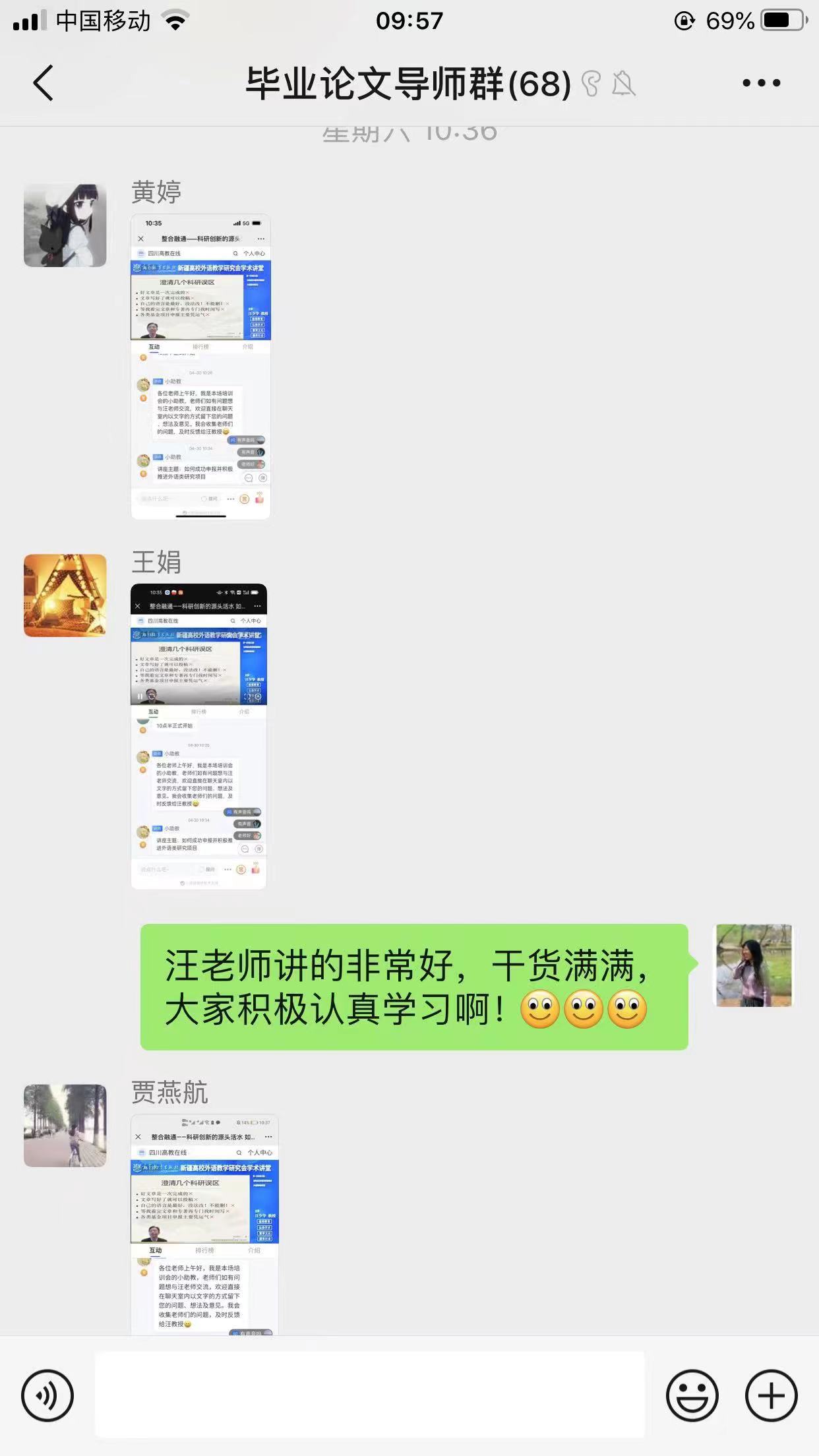Screen dimensions: 819x1456
Task: Open 黄婷's profile avatar
Action: point(65,226)
